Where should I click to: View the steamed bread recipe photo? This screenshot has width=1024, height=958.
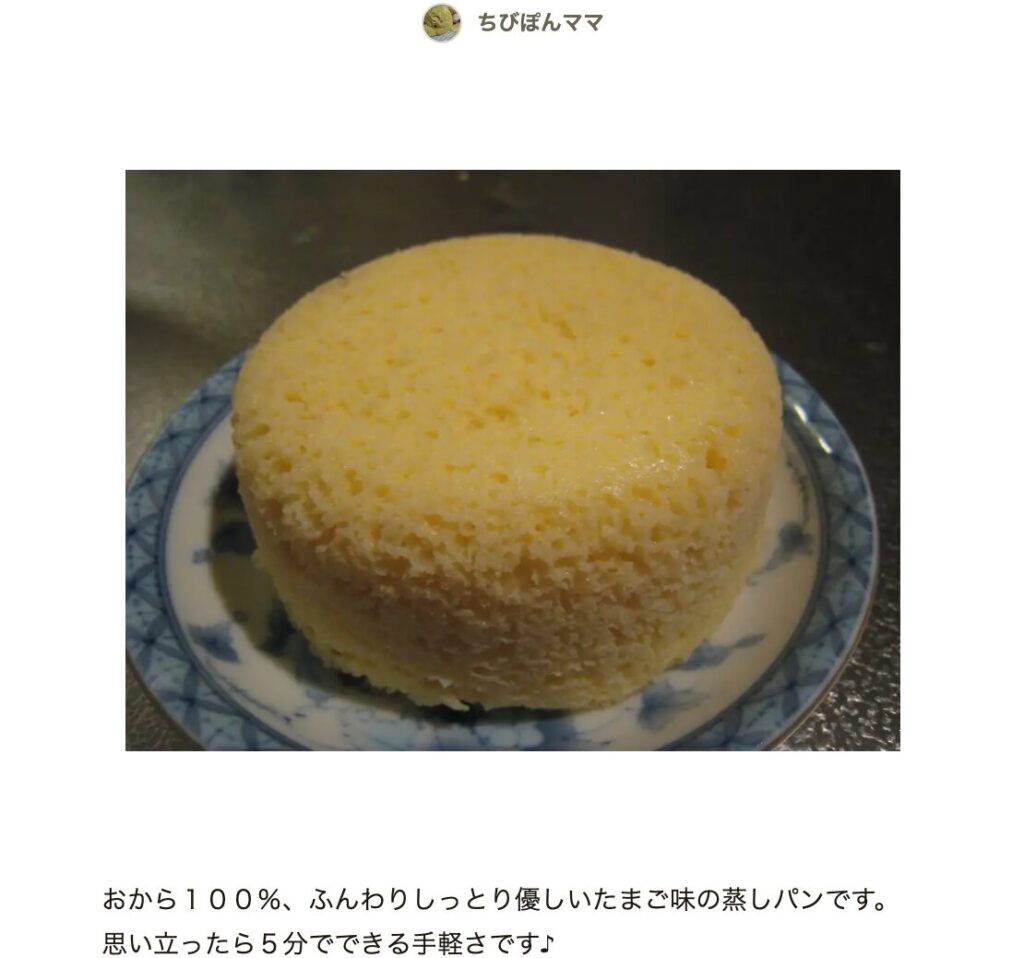coord(512,460)
